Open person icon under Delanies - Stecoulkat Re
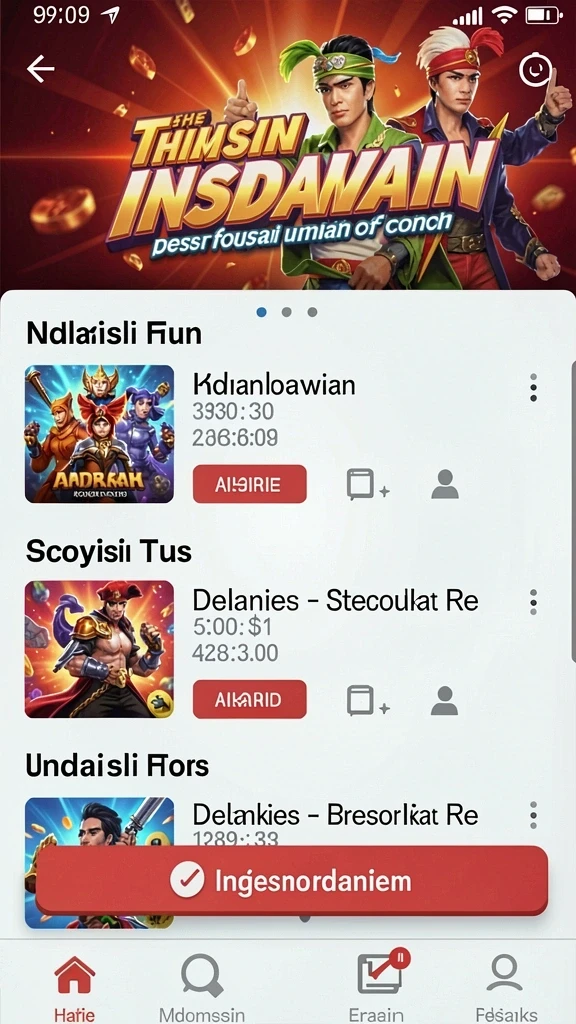 pos(445,700)
